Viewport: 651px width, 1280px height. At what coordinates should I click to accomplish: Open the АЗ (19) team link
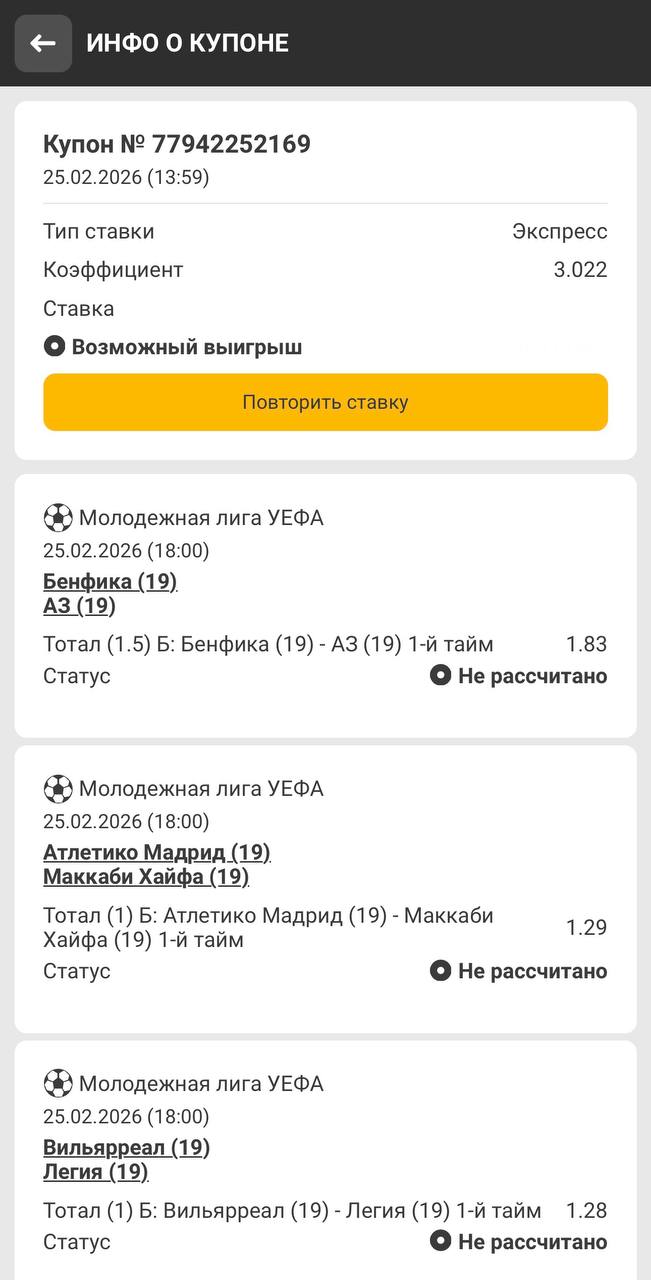[x=79, y=606]
